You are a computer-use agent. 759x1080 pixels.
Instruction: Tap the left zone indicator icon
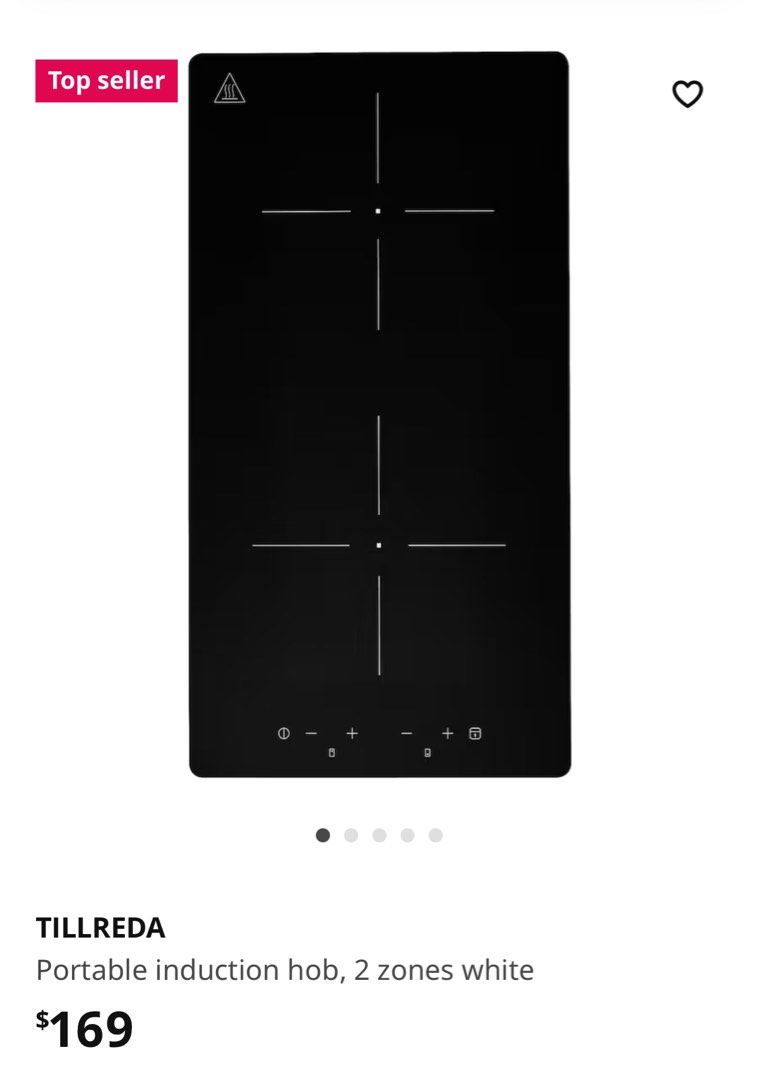(332, 752)
